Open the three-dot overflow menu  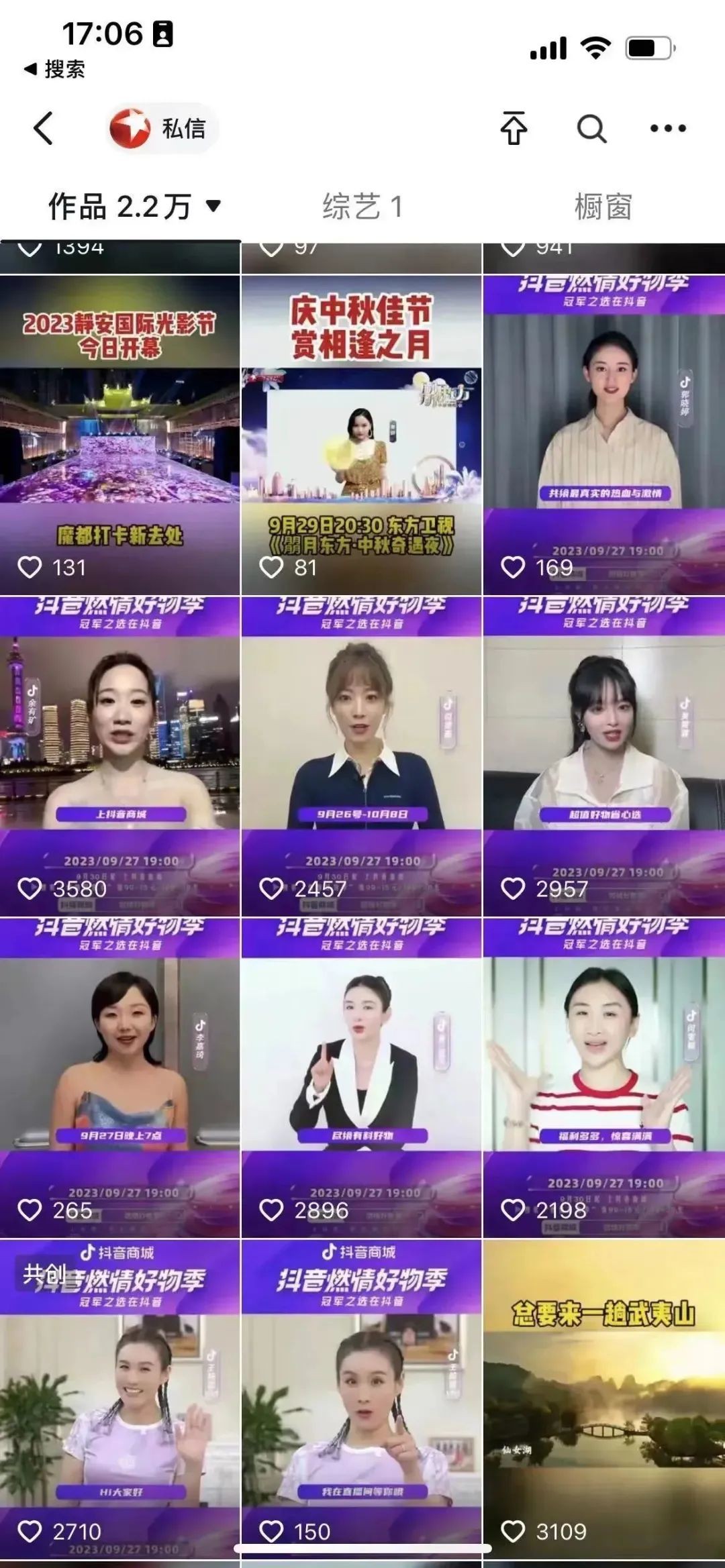(668, 128)
